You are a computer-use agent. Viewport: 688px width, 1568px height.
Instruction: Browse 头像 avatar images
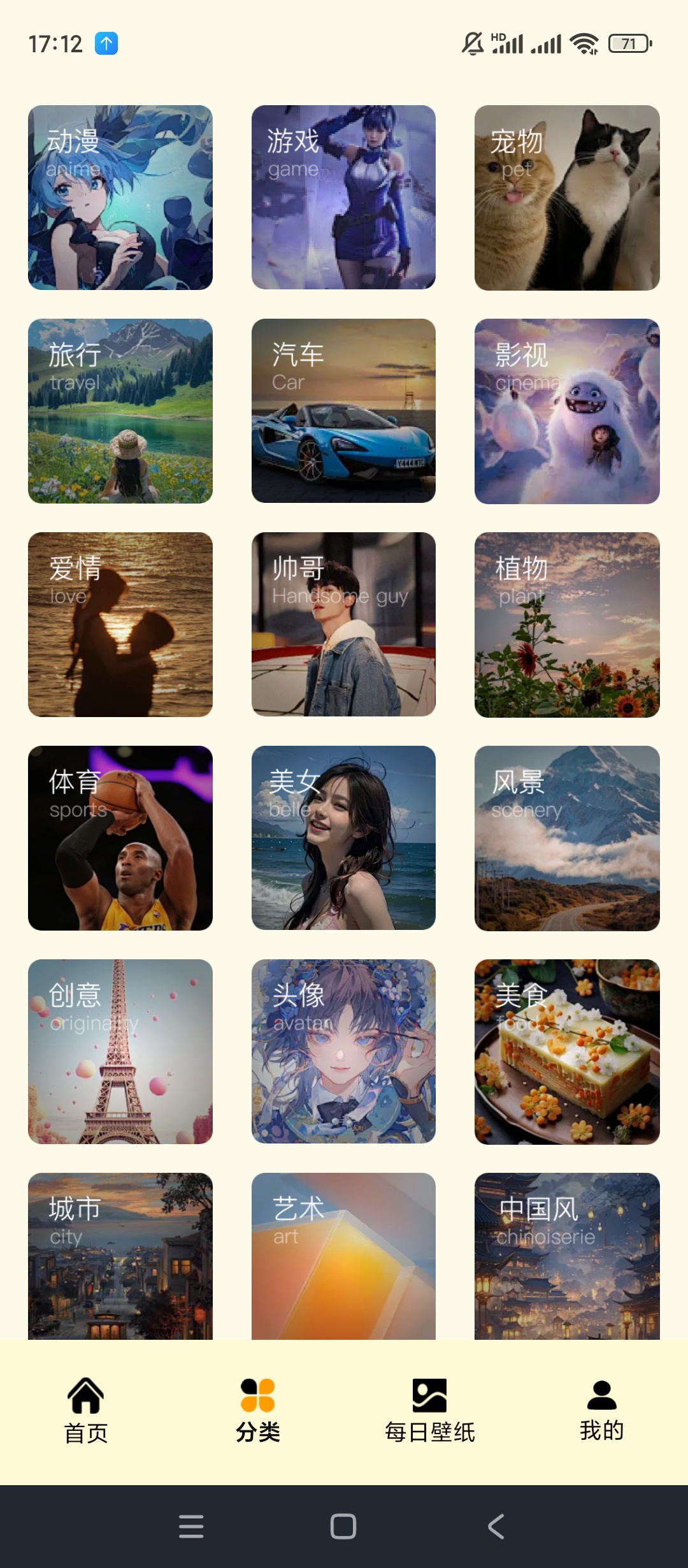[x=343, y=1052]
